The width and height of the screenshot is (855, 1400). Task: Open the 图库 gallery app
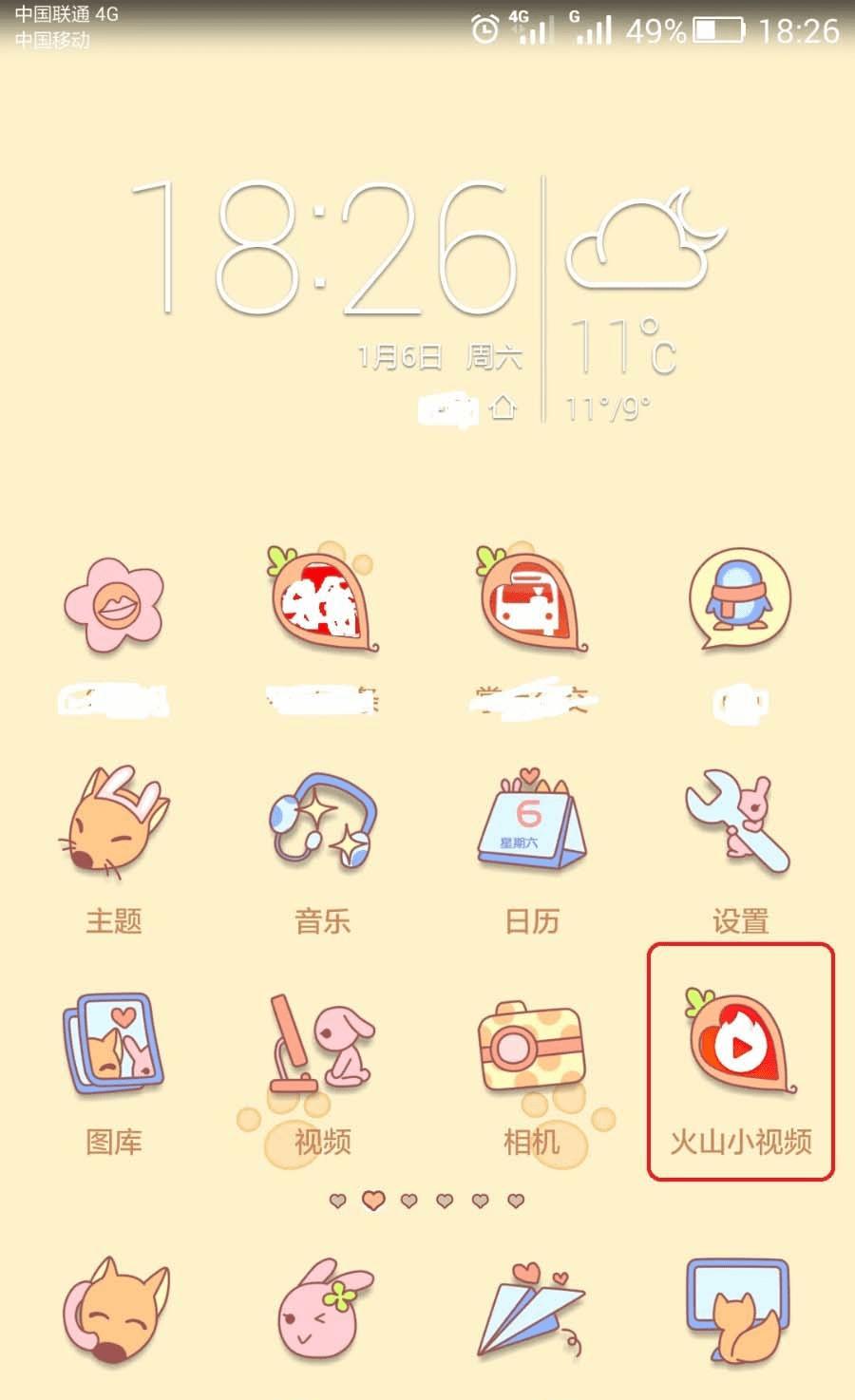click(114, 1045)
